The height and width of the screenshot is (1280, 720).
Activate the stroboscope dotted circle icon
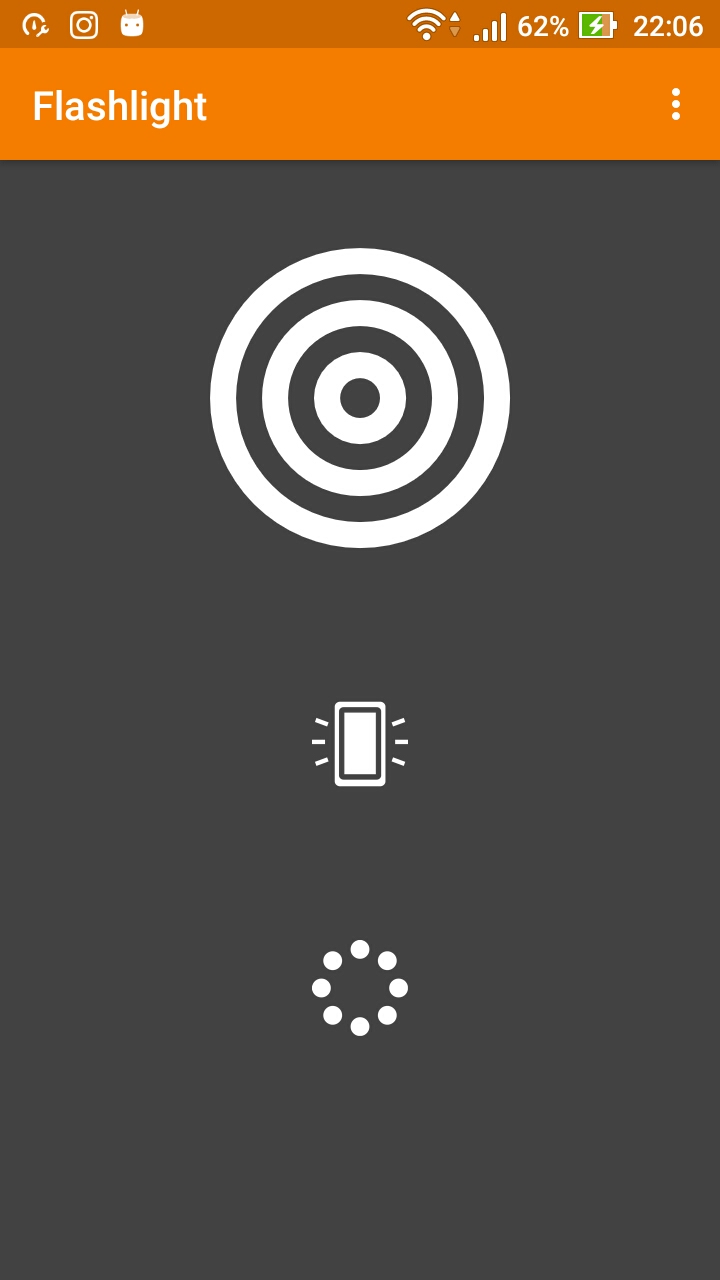tap(360, 987)
